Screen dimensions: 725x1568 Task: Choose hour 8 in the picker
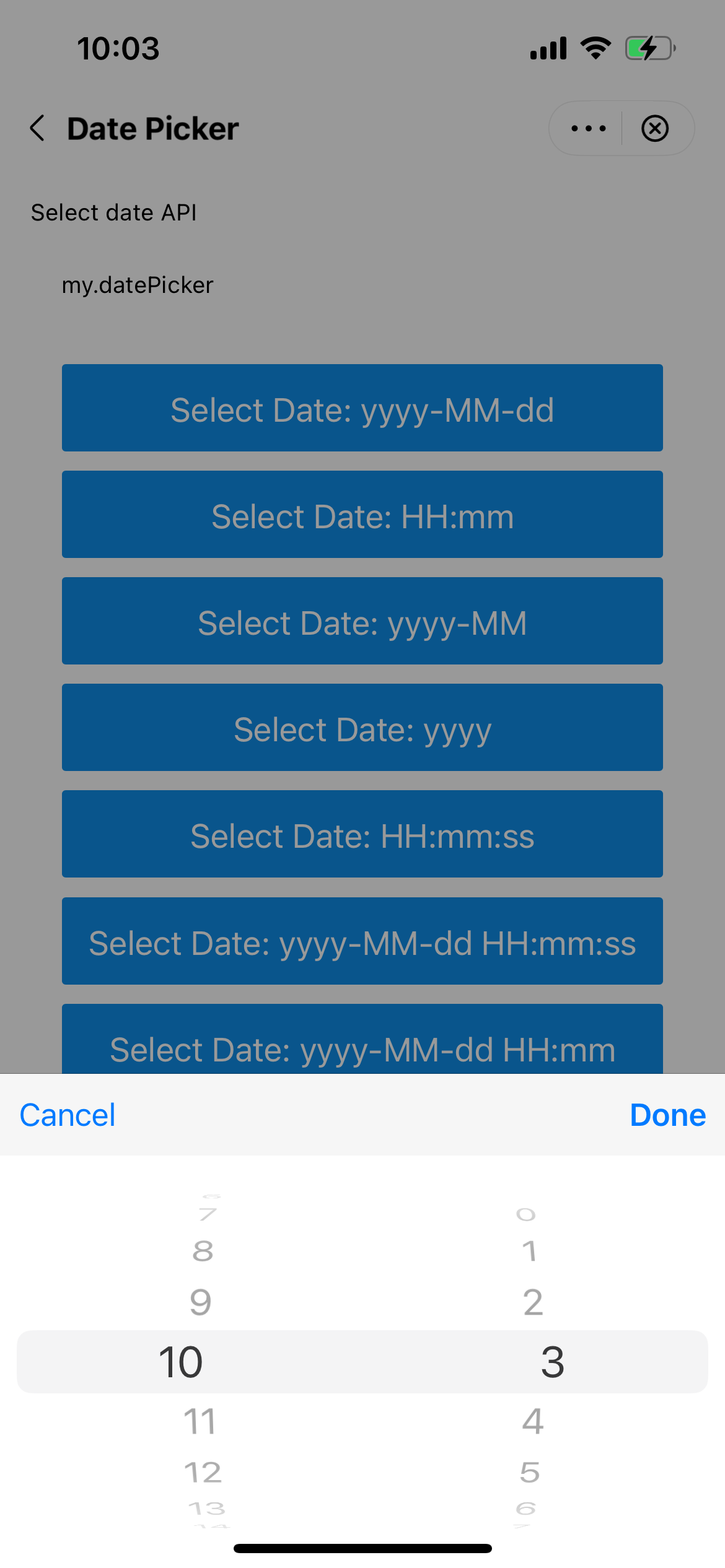(x=203, y=1252)
